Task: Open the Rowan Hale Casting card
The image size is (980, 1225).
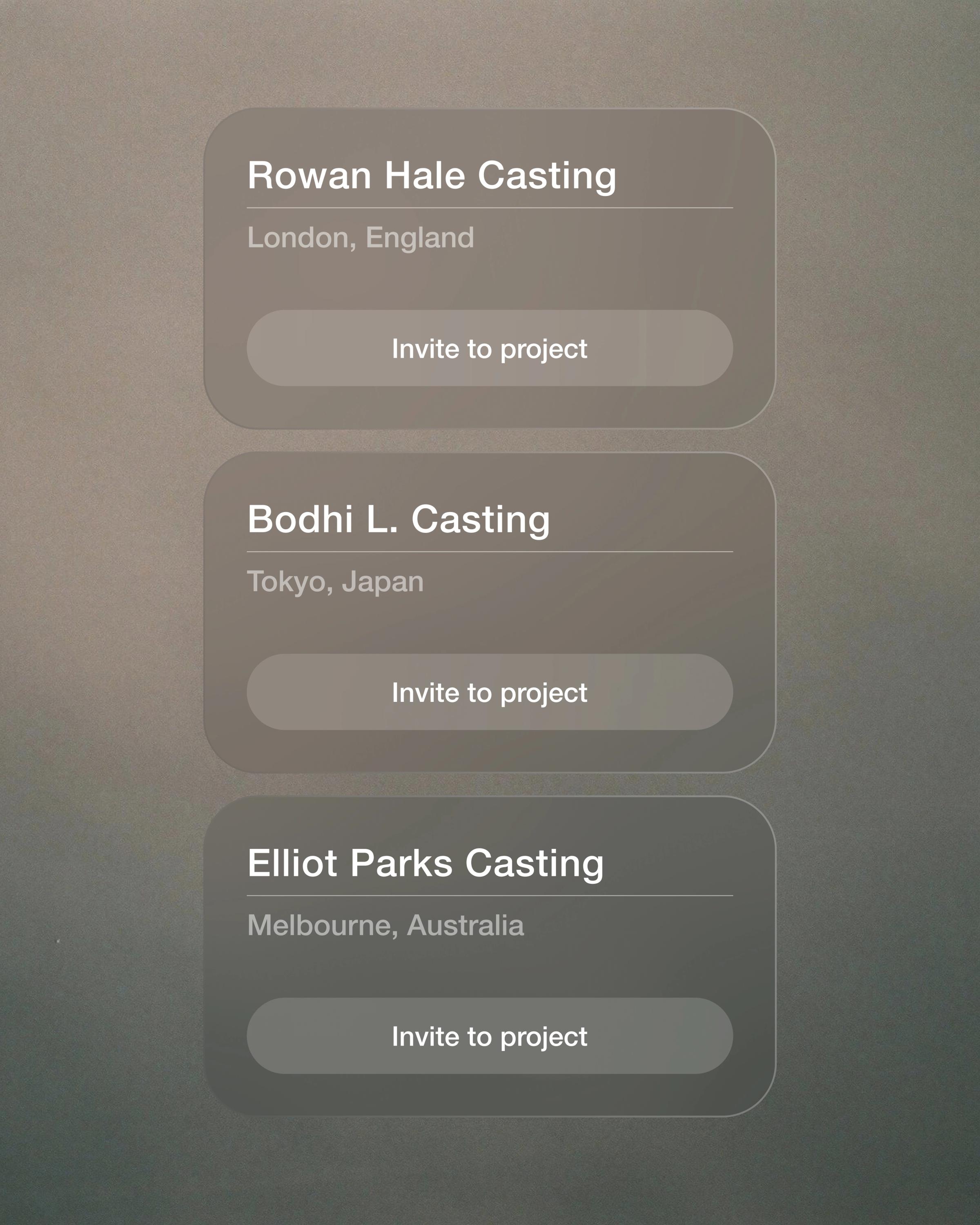Action: pos(431,176)
